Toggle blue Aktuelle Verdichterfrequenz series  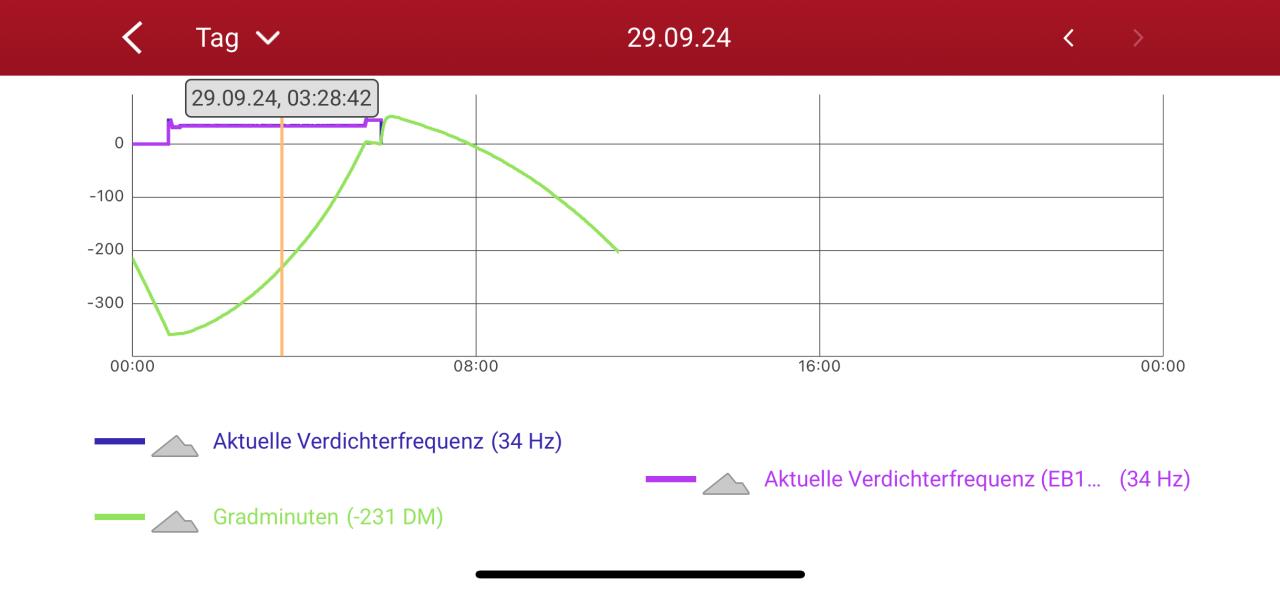click(x=386, y=441)
